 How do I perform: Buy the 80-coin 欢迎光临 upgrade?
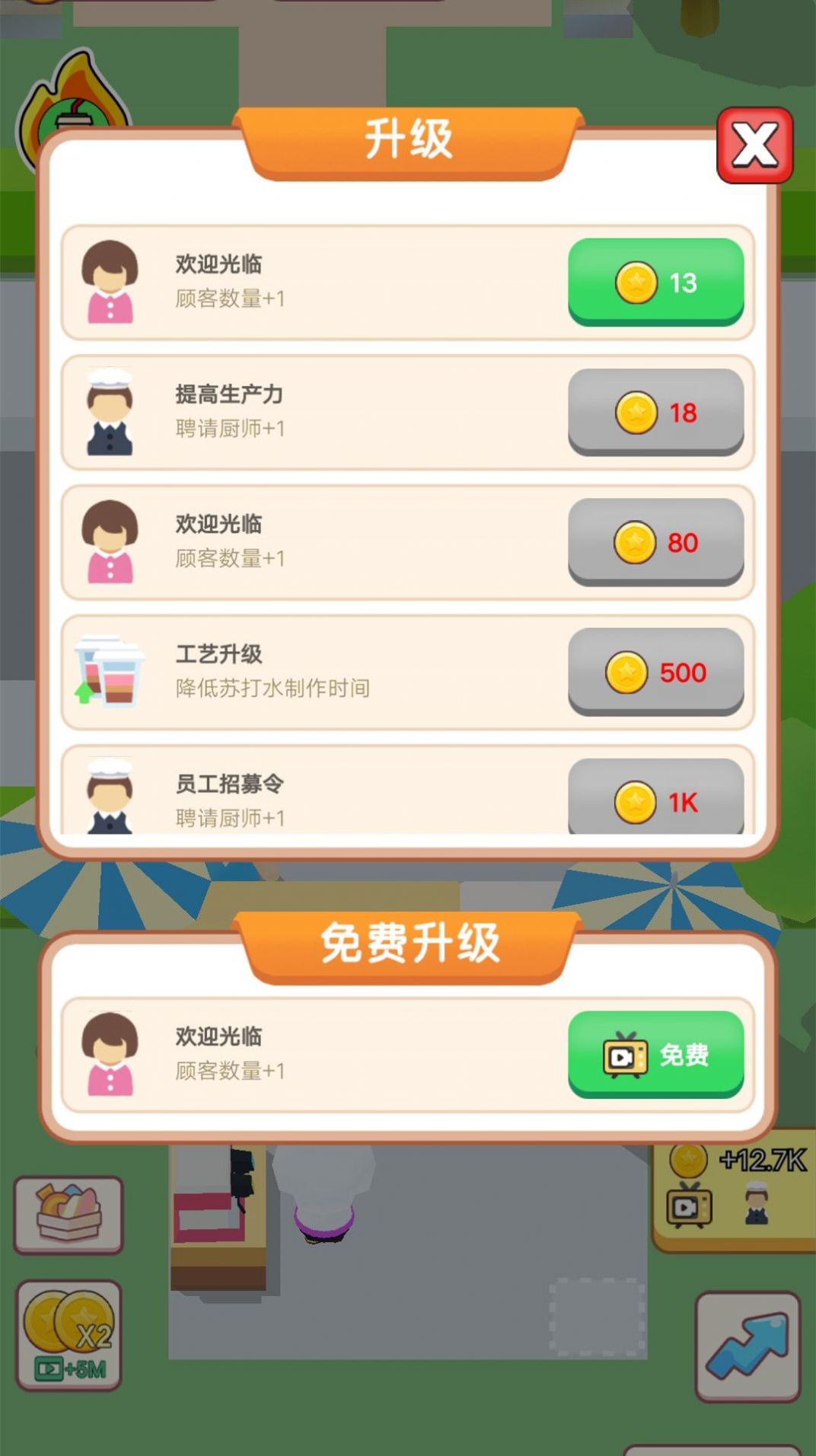(x=655, y=541)
